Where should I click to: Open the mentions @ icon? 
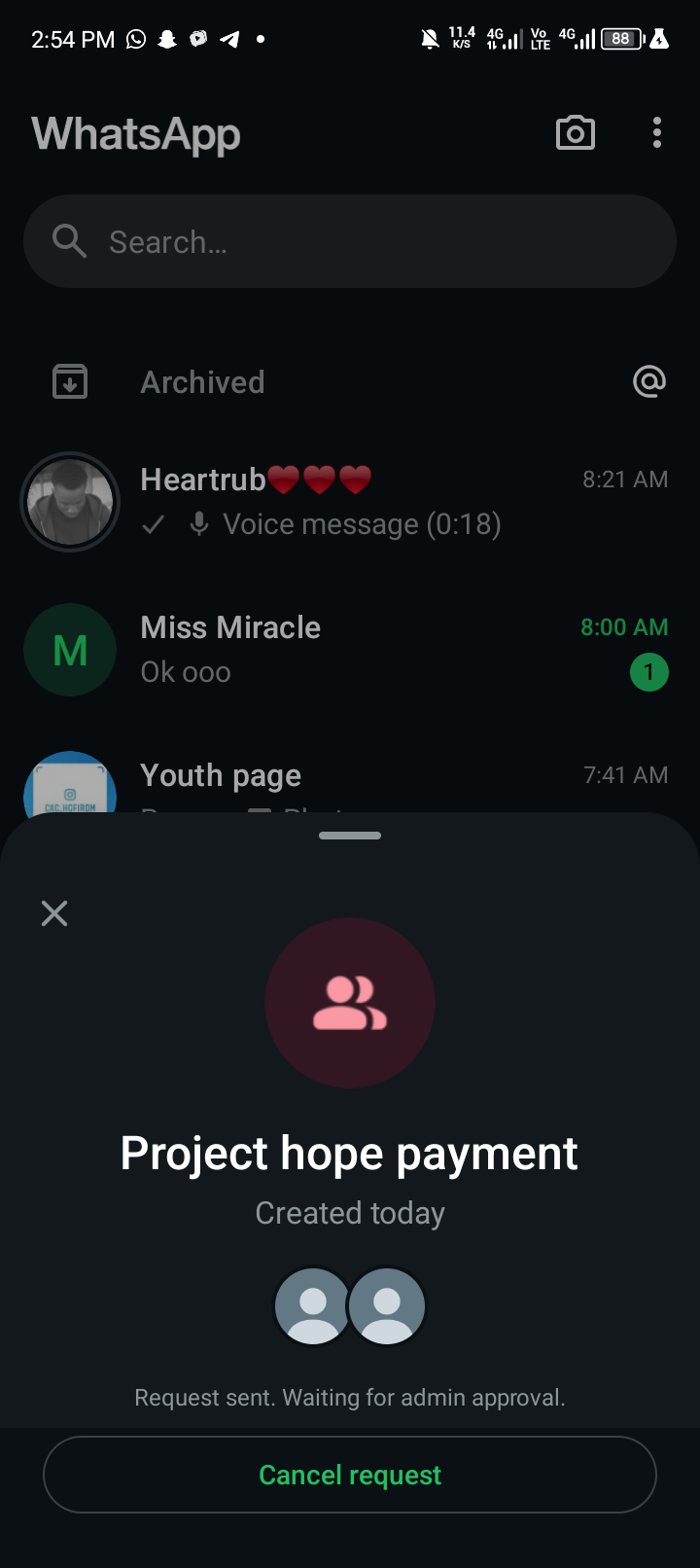(x=648, y=381)
